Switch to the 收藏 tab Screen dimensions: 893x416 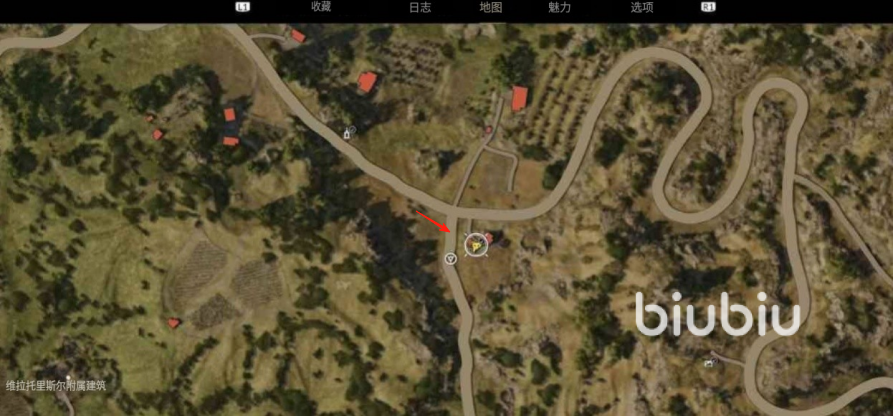click(x=321, y=7)
